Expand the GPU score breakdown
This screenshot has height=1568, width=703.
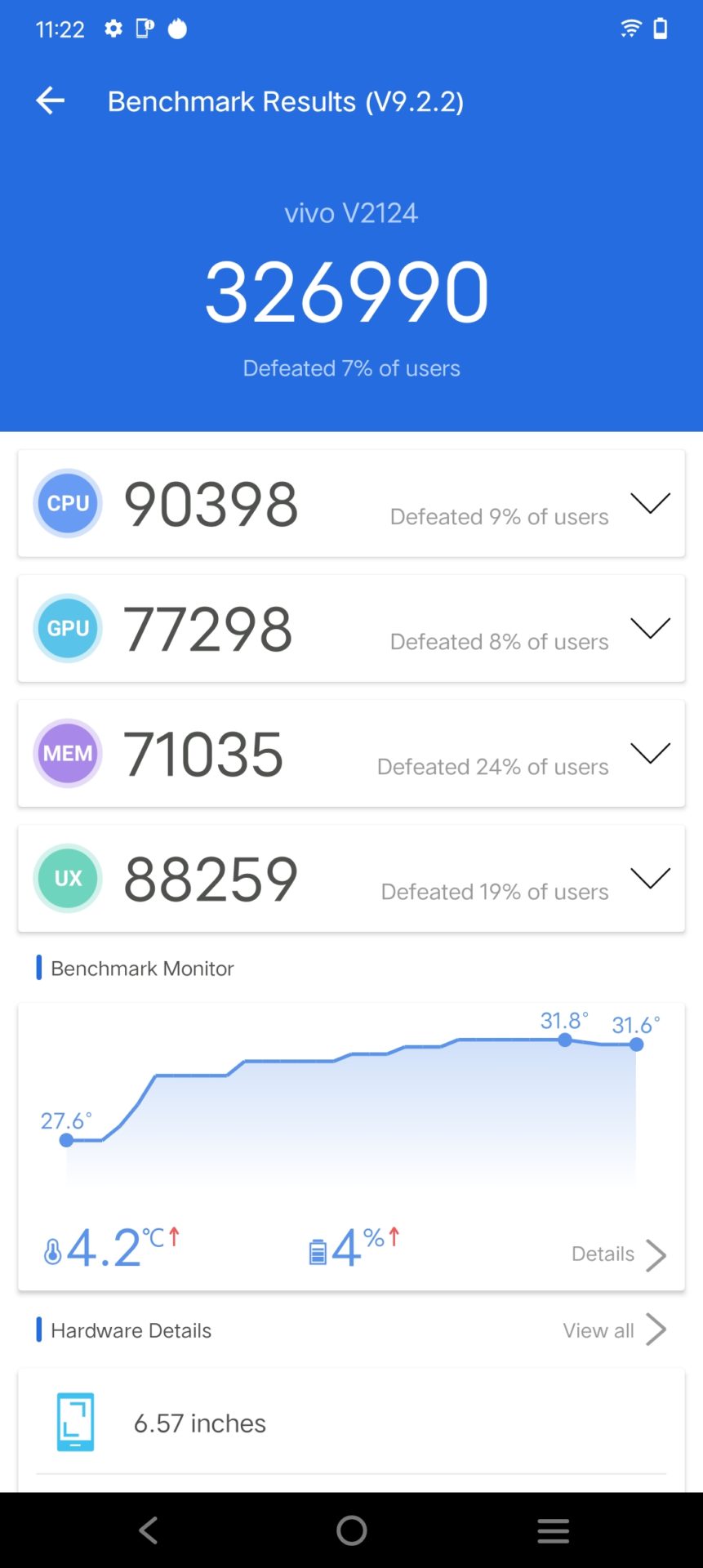pos(650,628)
